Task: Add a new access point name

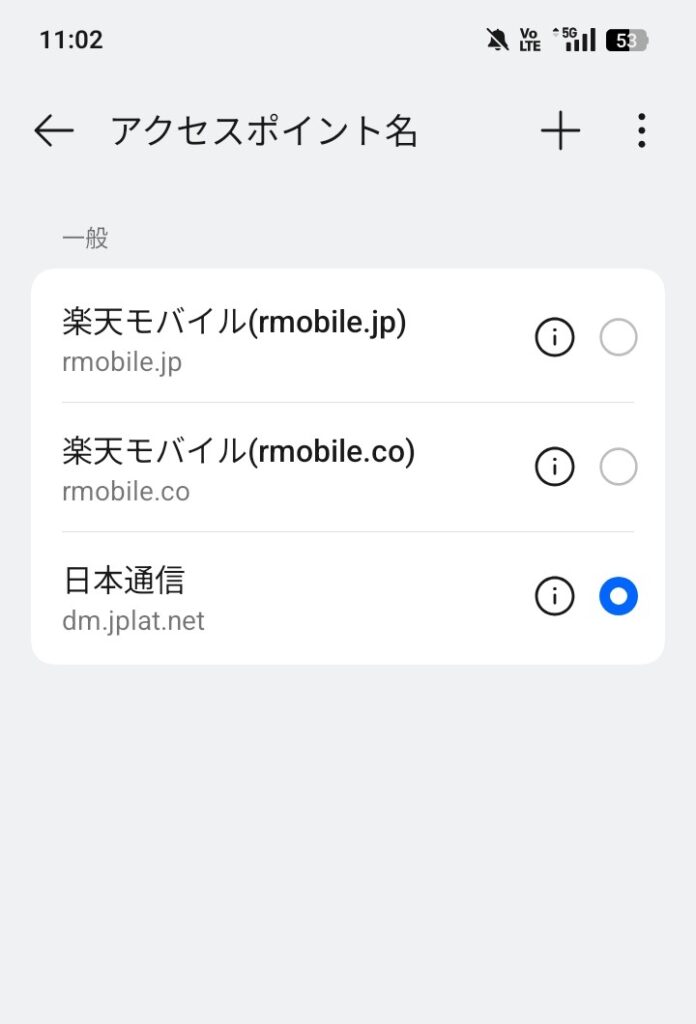Action: coord(561,131)
